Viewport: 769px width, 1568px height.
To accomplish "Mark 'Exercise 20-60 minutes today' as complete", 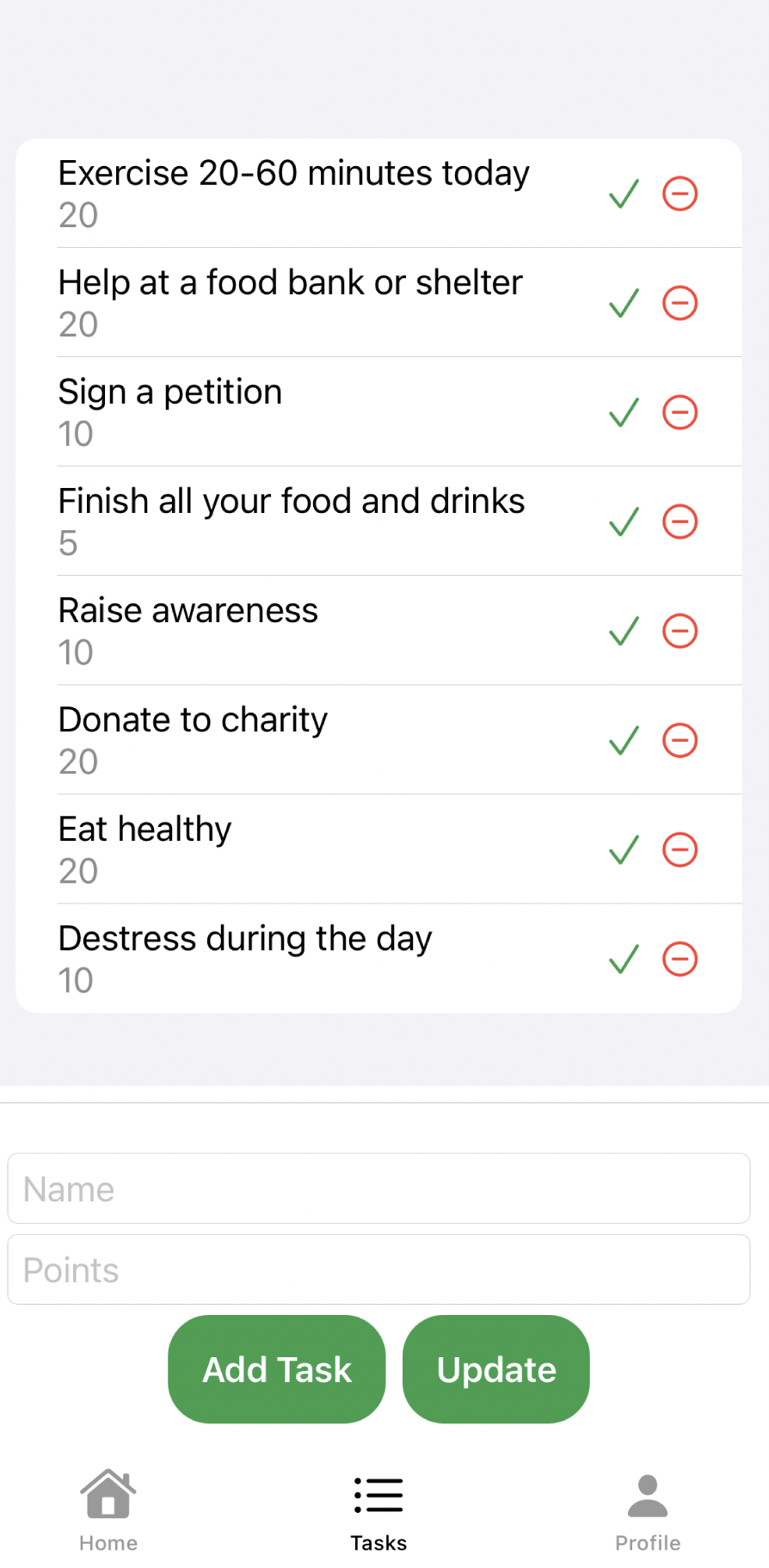I will 624,194.
